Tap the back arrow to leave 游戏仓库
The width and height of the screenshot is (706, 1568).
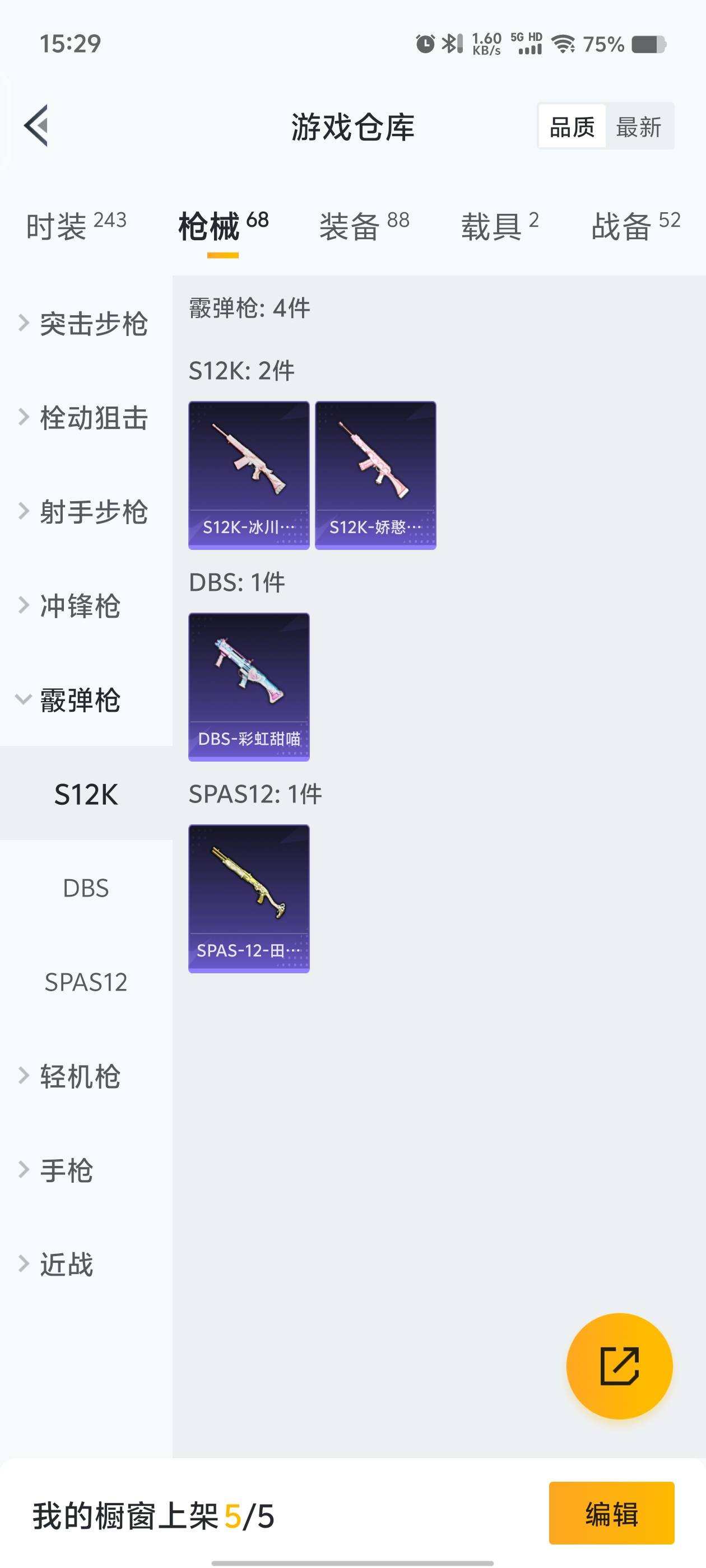(x=38, y=126)
